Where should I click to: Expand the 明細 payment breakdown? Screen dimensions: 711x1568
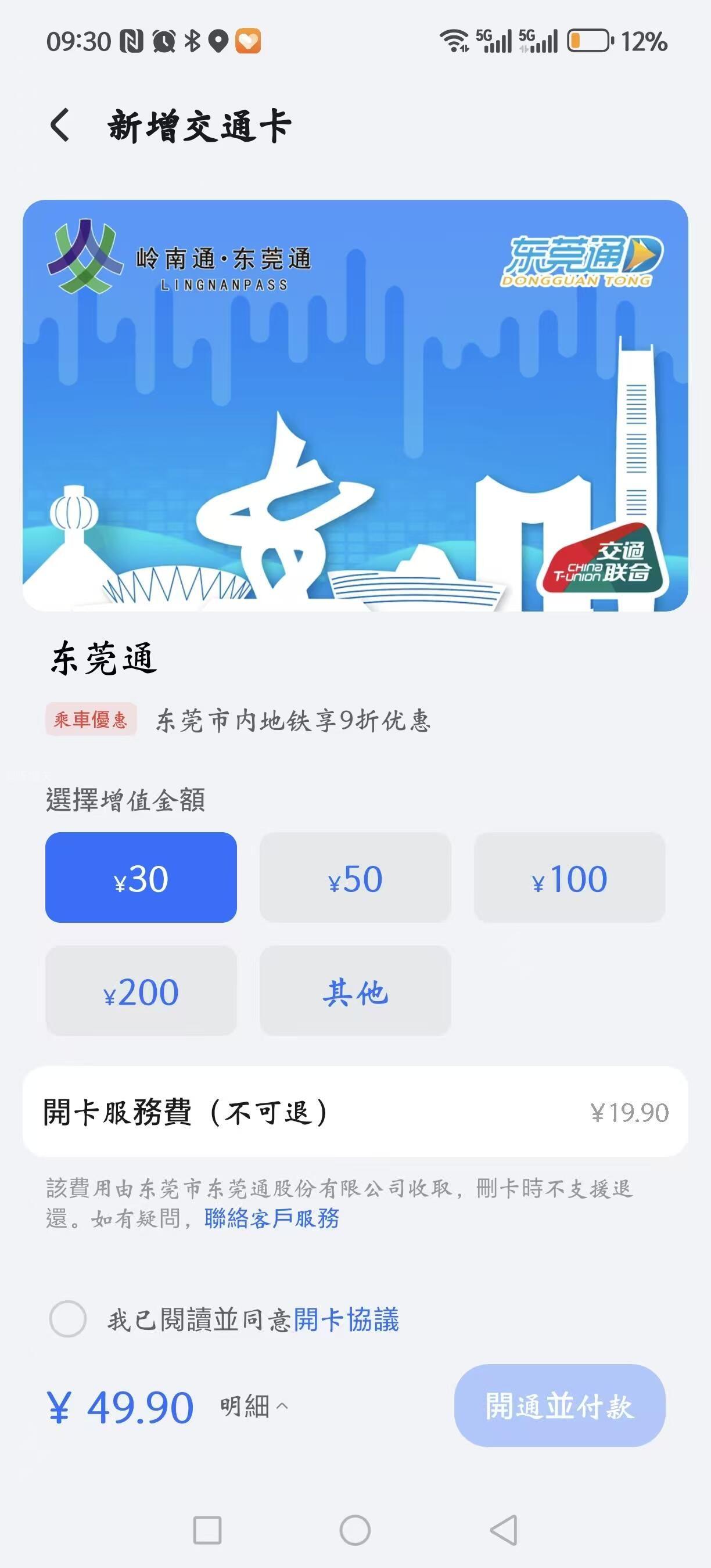click(253, 1406)
